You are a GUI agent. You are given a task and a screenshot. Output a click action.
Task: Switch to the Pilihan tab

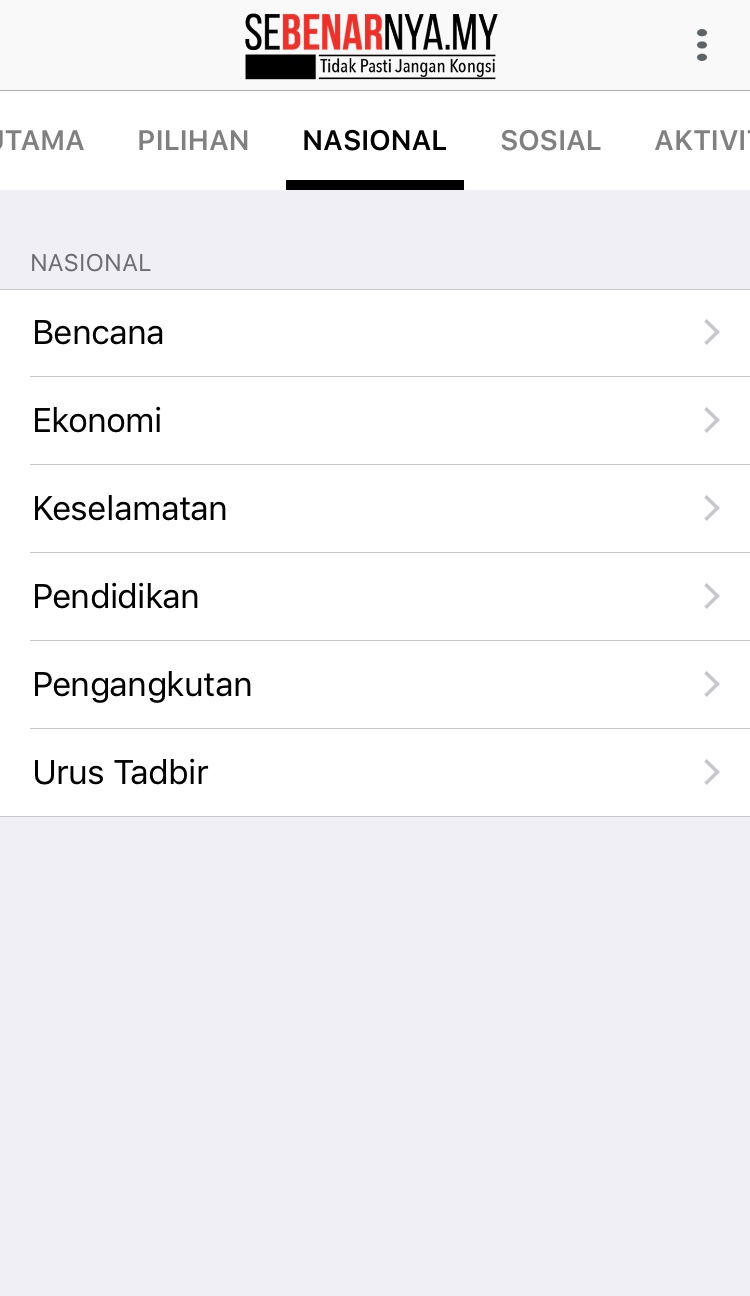(x=193, y=141)
